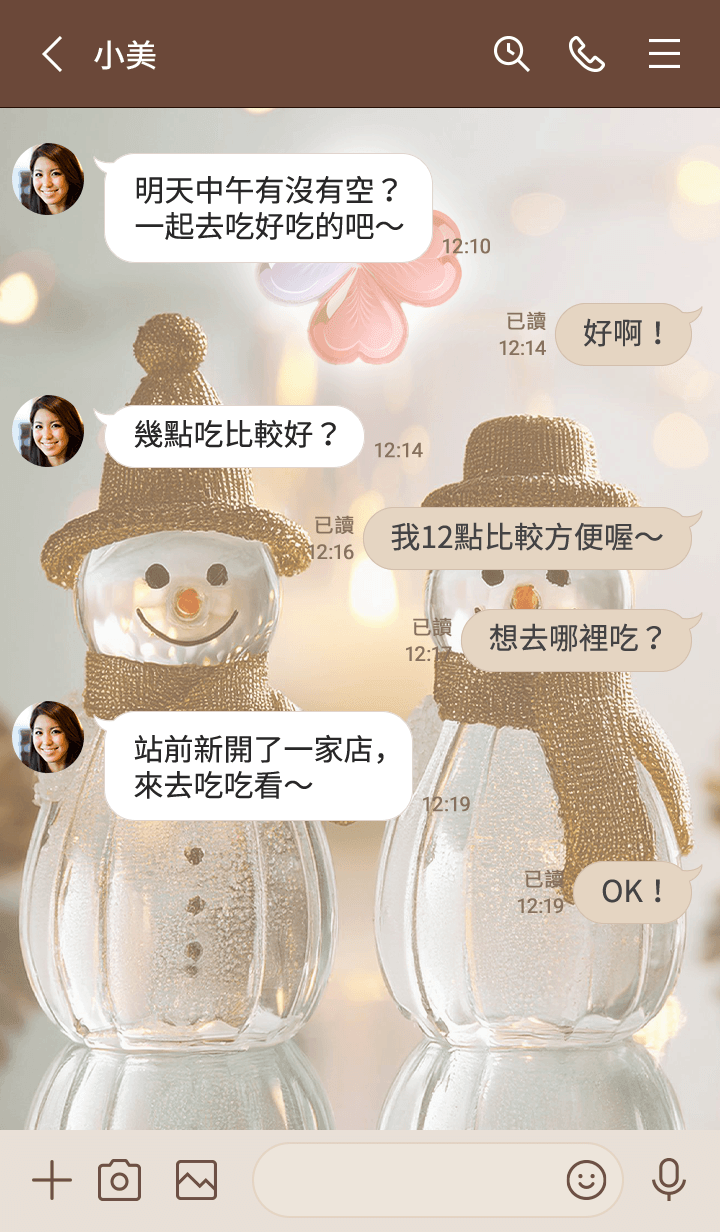The height and width of the screenshot is (1232, 720).
Task: Open the emoji and sticker picker
Action: pos(586,1181)
